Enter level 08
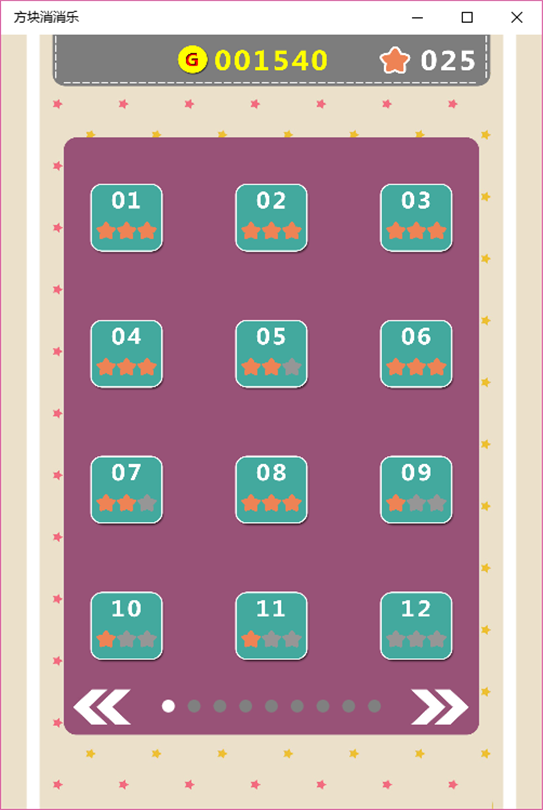This screenshot has width=543, height=810. 271,490
